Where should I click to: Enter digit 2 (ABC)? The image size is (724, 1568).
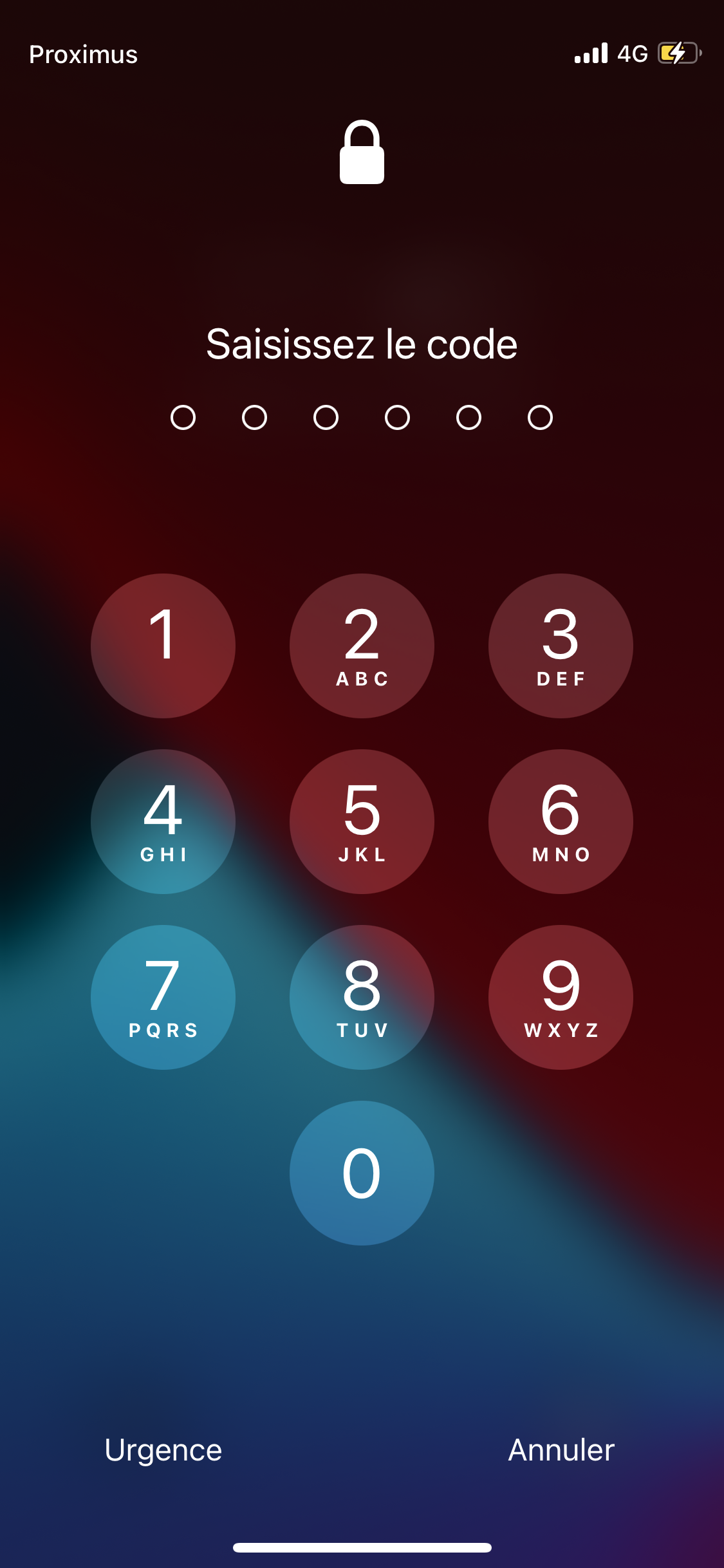click(362, 646)
